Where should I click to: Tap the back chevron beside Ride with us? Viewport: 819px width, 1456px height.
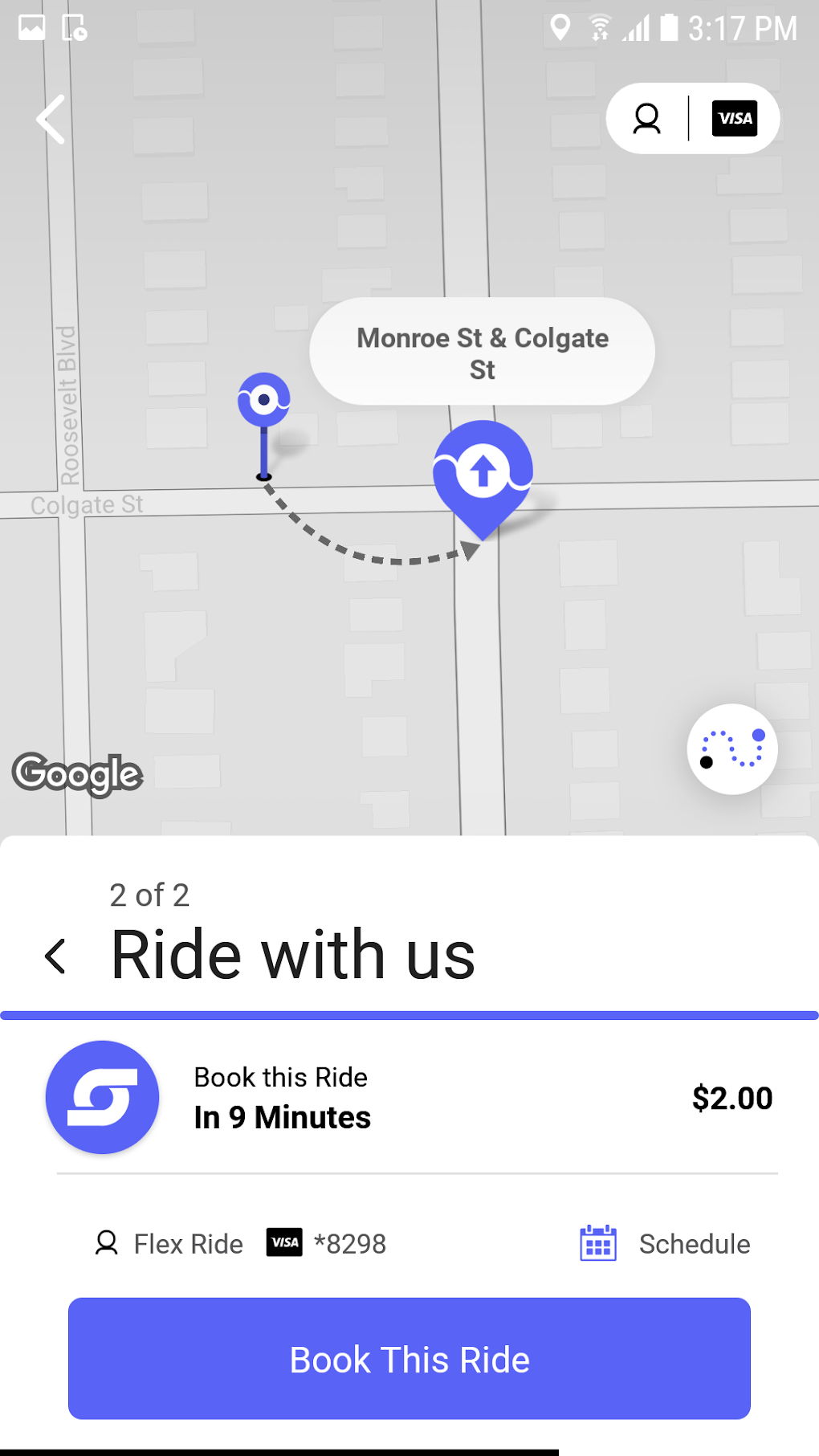pos(56,956)
